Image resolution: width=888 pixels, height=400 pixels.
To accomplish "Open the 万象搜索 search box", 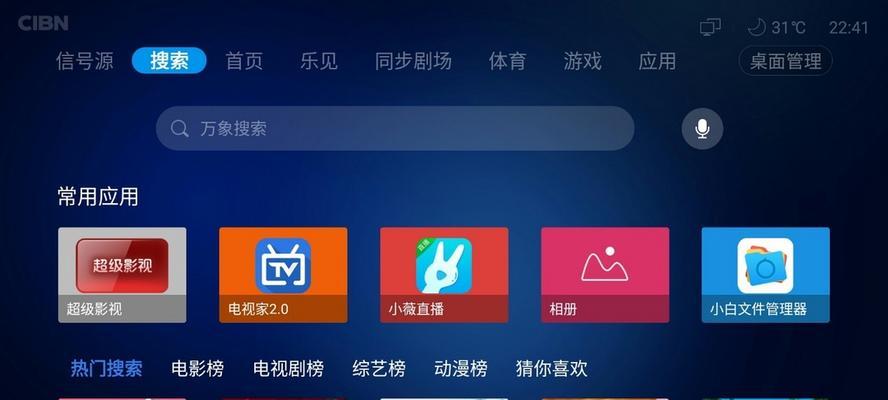I will pos(395,128).
